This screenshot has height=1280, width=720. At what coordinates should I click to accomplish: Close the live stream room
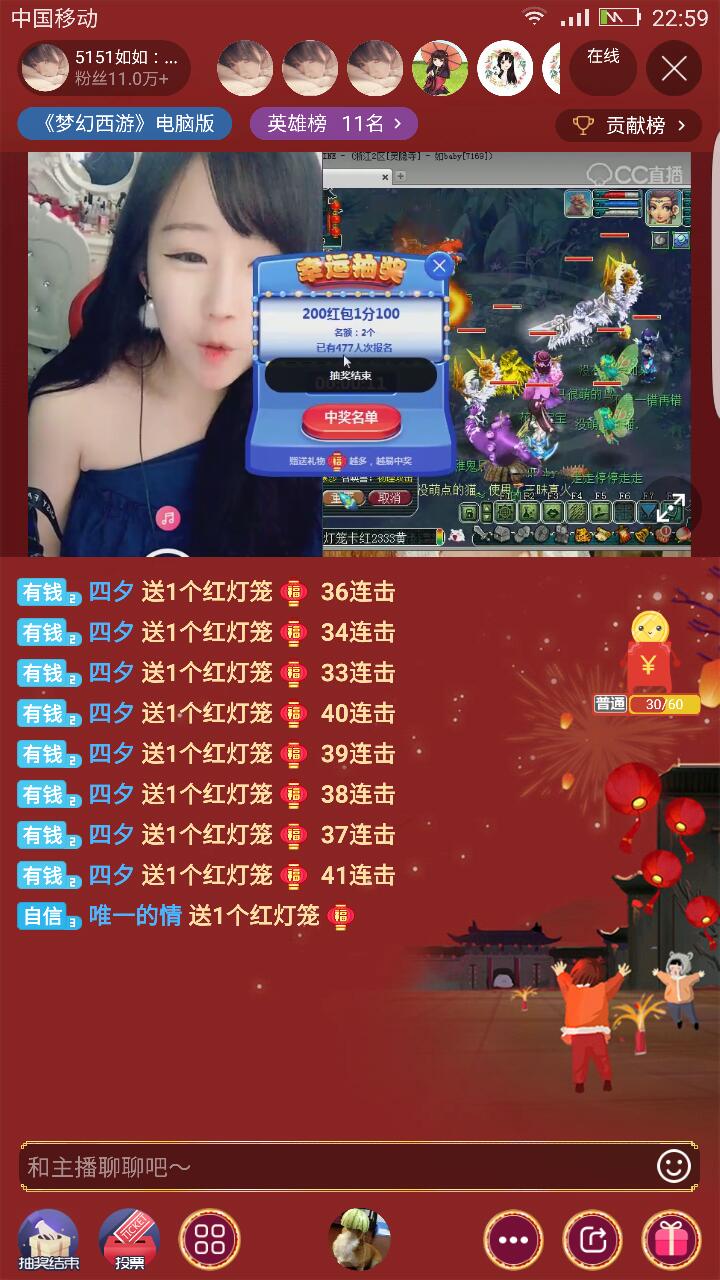(674, 68)
